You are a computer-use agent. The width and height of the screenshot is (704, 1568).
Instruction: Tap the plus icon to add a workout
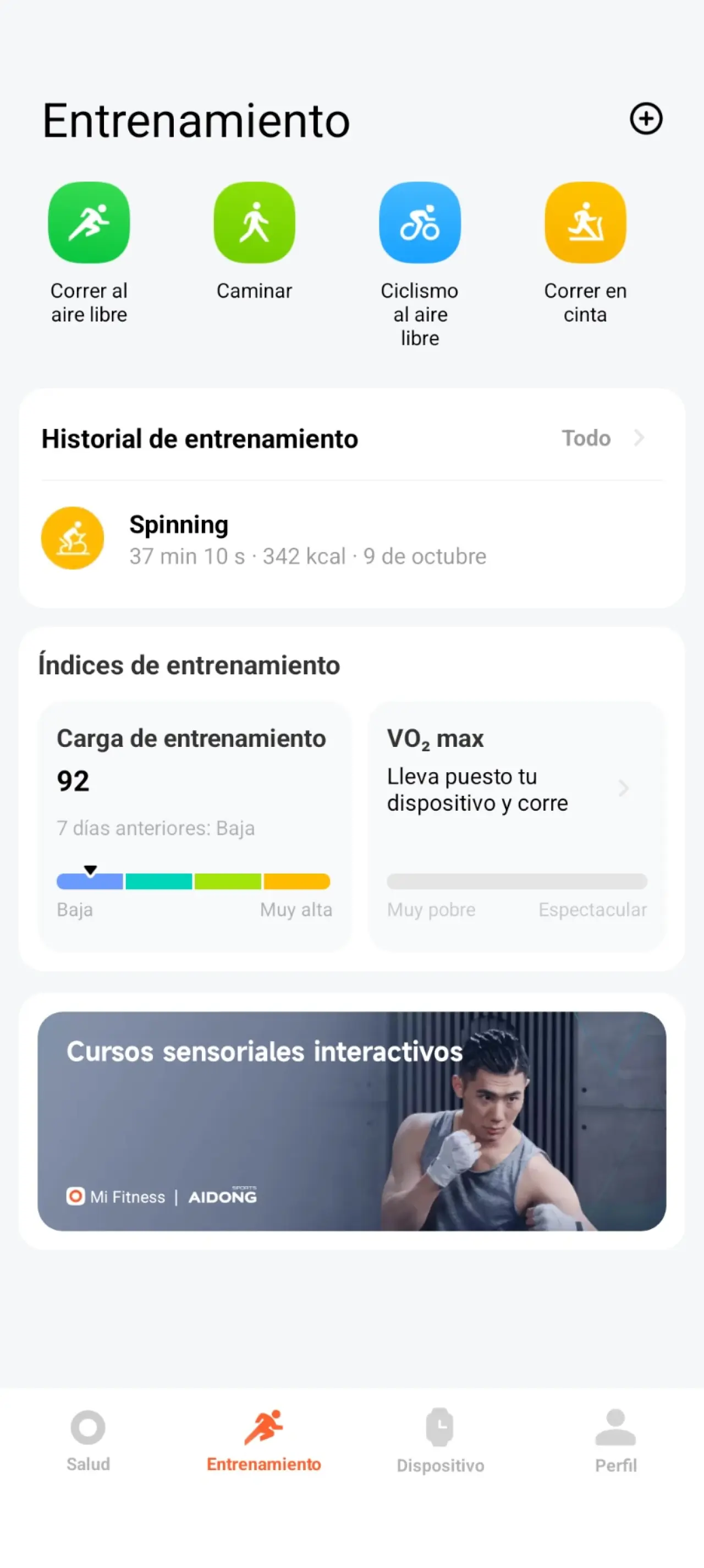tap(646, 119)
